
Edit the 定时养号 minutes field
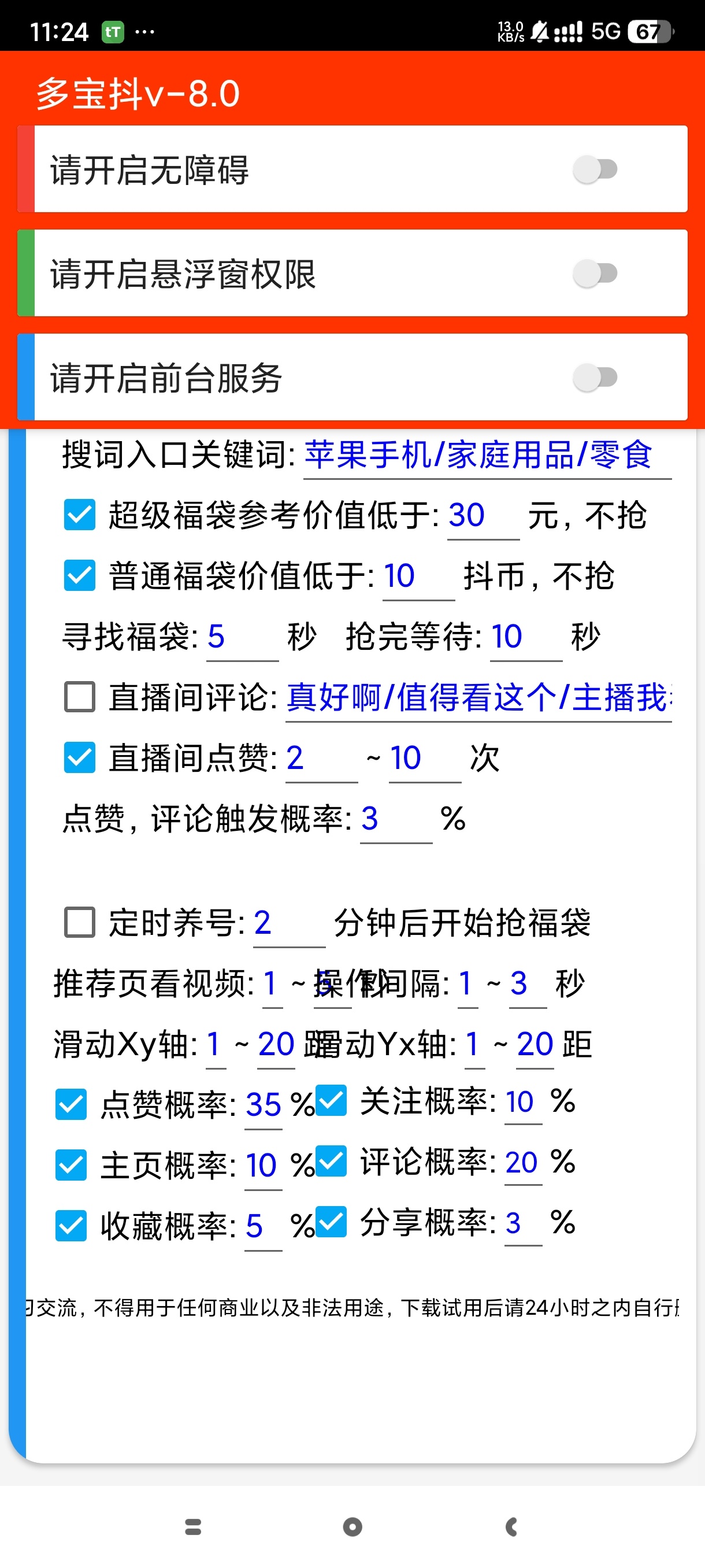[x=288, y=923]
